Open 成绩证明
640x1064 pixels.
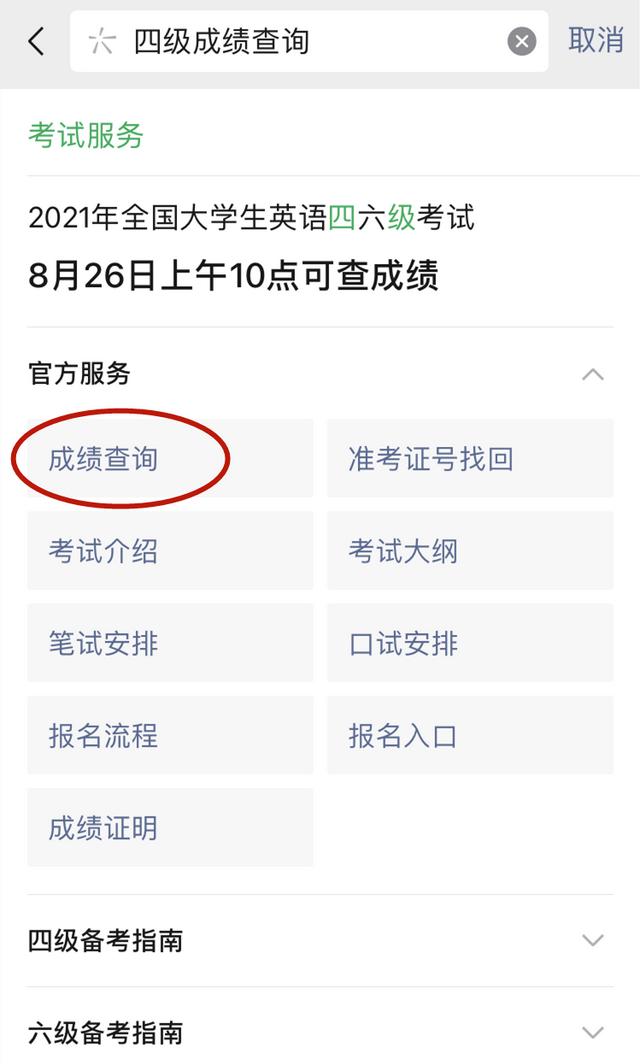click(x=170, y=828)
